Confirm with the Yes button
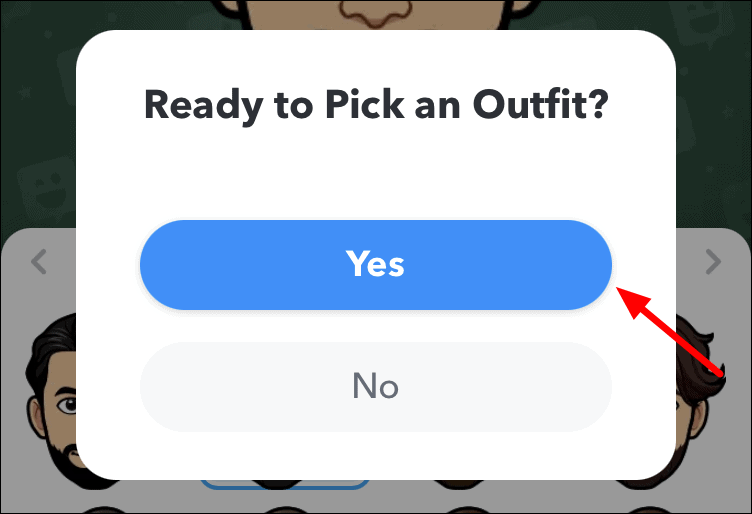752x514 pixels. coord(375,264)
